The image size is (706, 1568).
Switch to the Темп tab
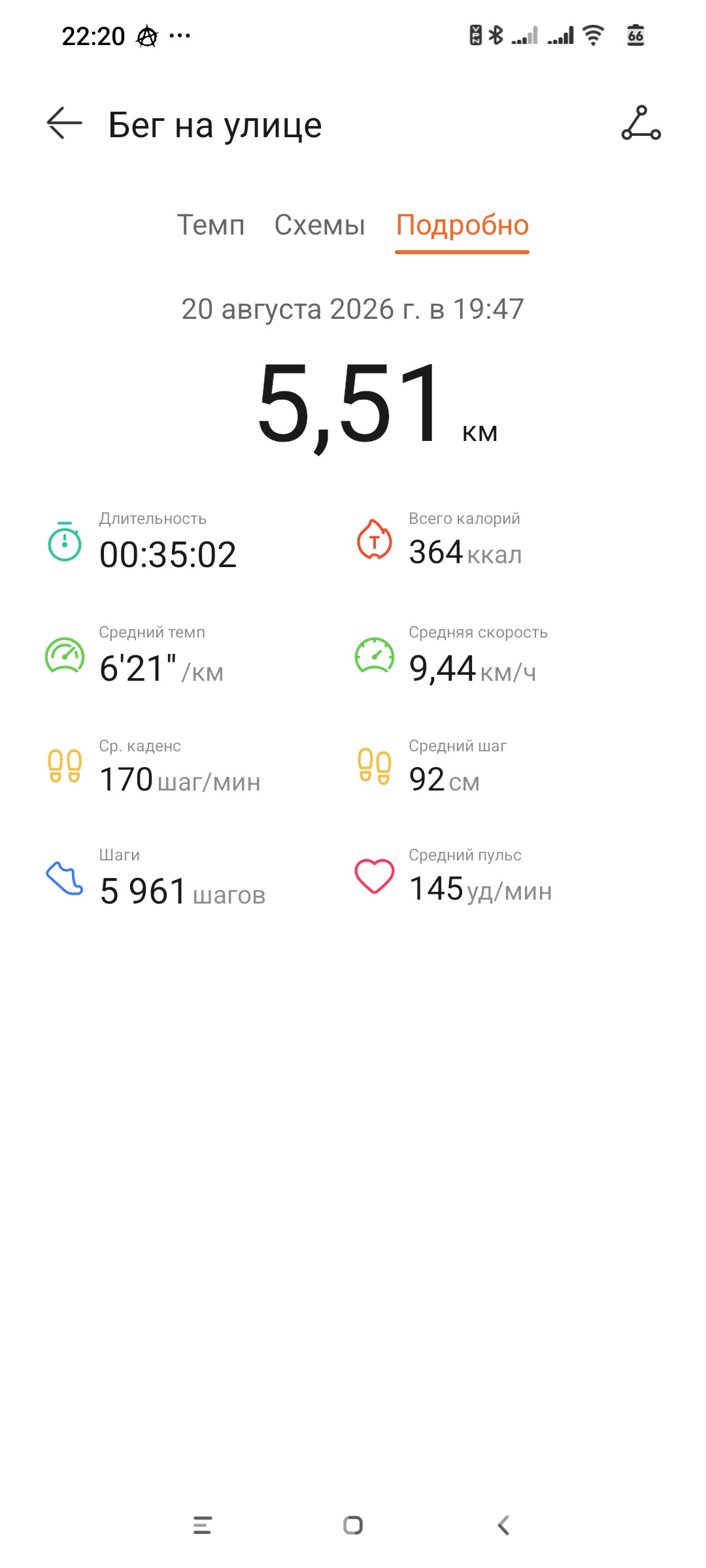tap(210, 225)
